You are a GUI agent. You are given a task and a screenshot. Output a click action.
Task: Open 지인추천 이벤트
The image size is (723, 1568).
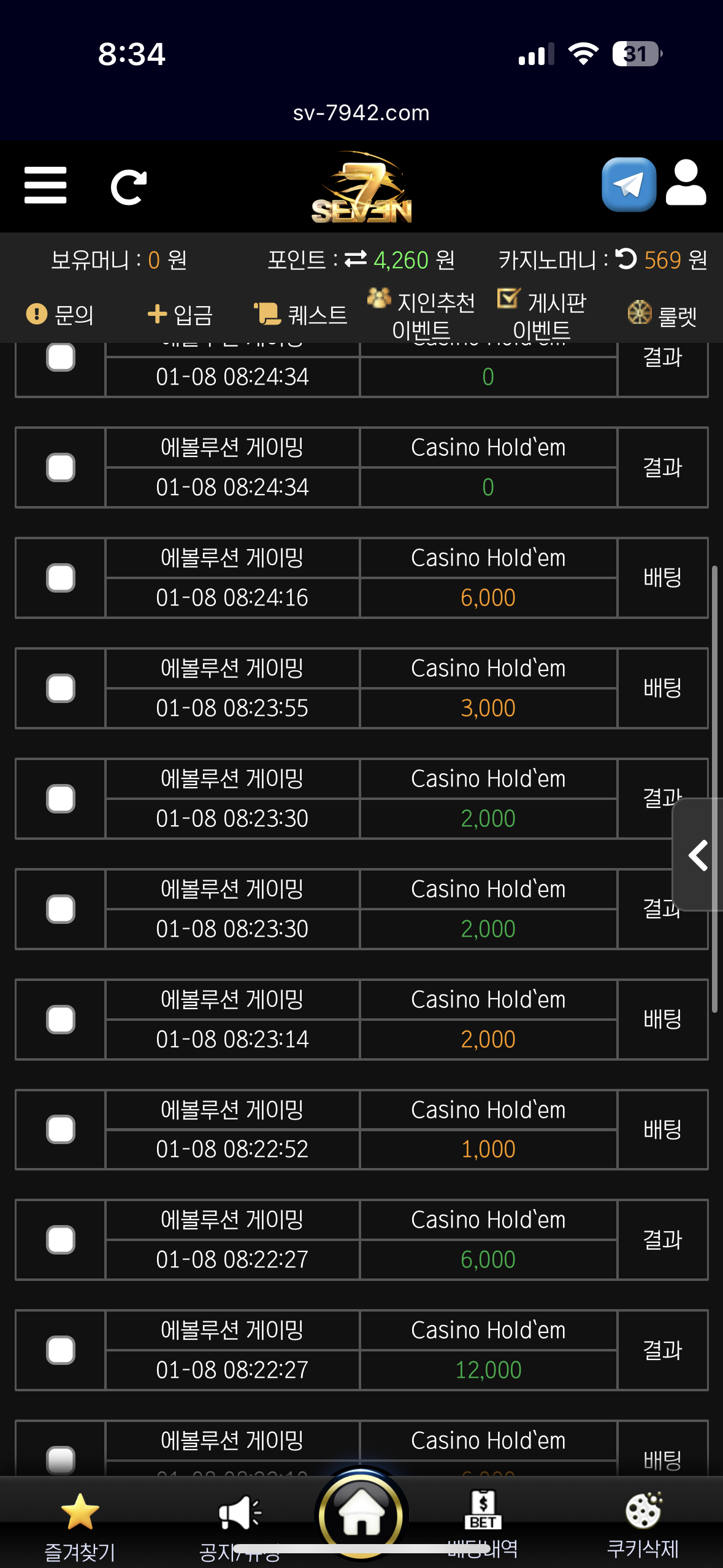click(421, 315)
